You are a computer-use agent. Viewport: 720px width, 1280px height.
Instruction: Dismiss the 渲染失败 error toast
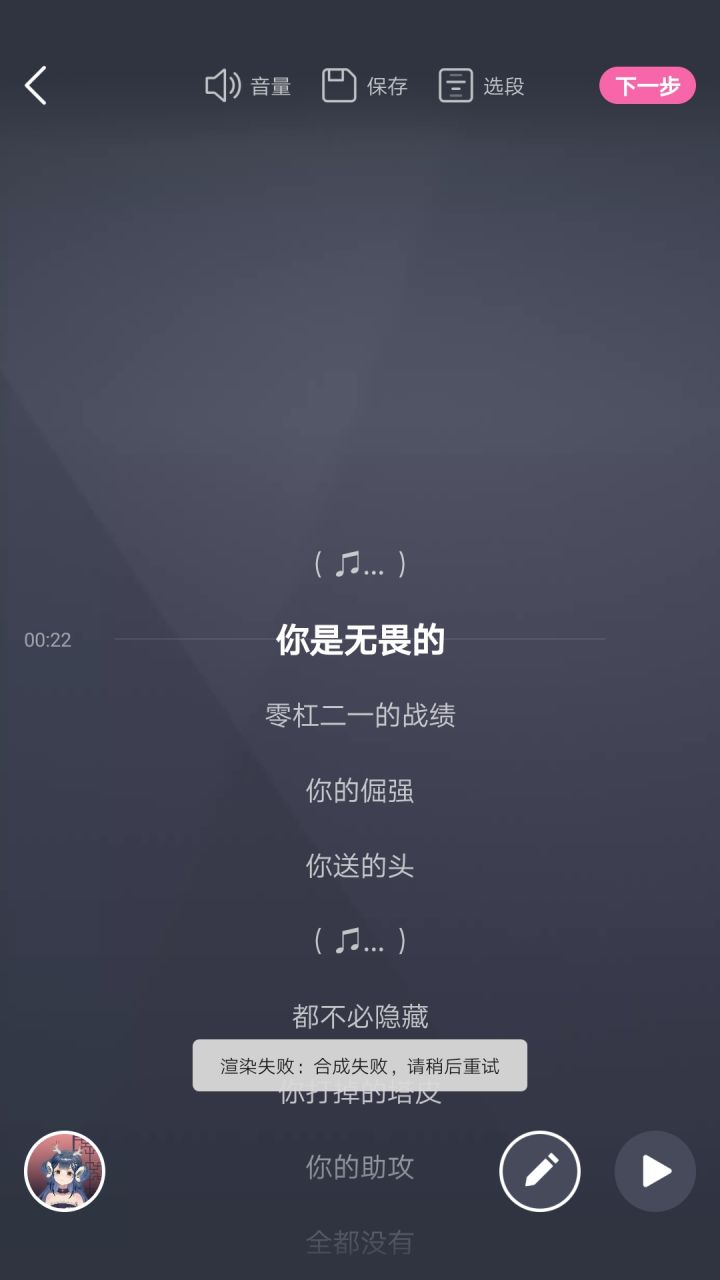360,1064
